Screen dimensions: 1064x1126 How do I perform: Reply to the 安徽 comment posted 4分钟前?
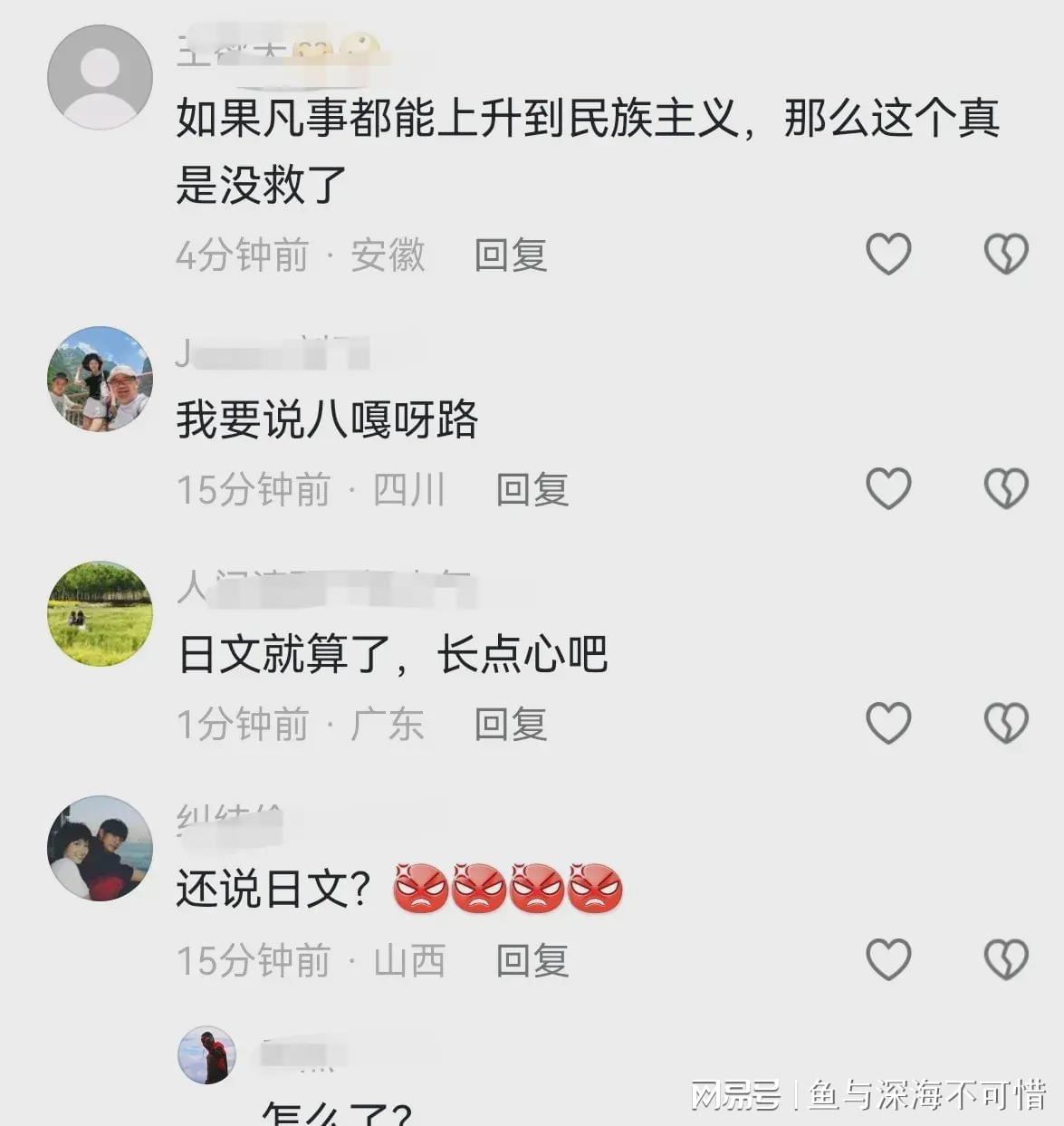(x=511, y=255)
